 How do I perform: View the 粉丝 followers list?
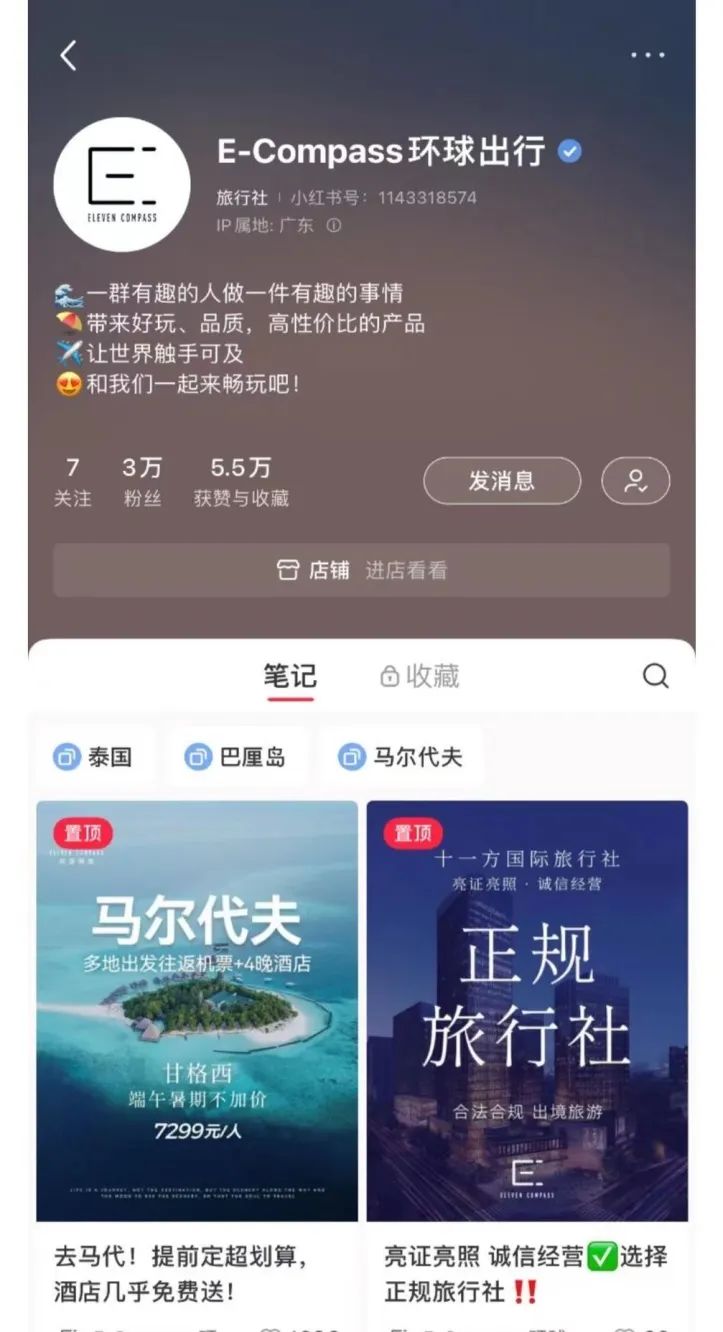142,481
